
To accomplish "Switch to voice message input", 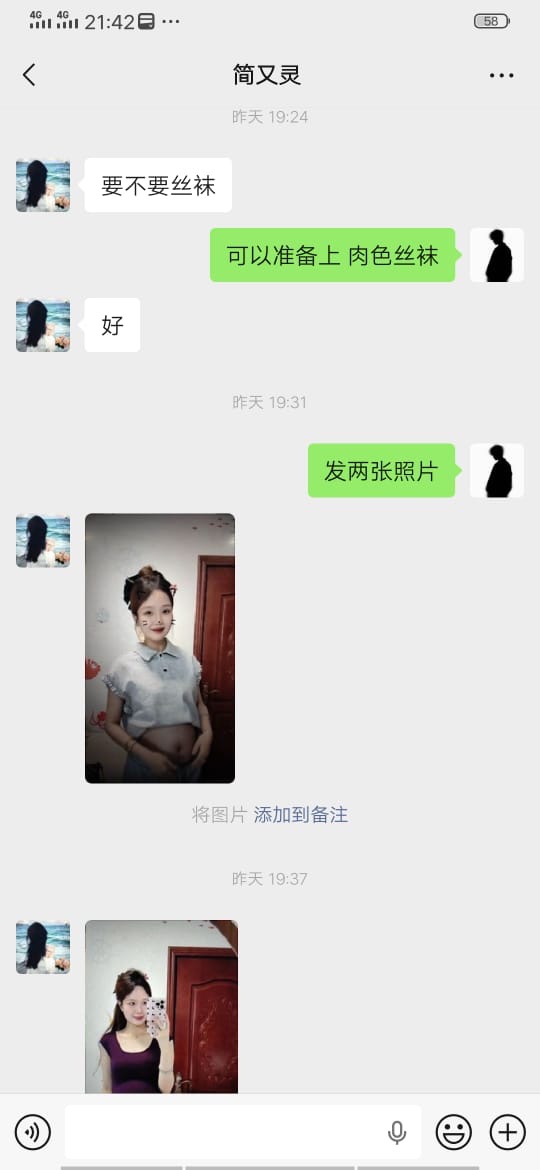I will pos(33,1133).
